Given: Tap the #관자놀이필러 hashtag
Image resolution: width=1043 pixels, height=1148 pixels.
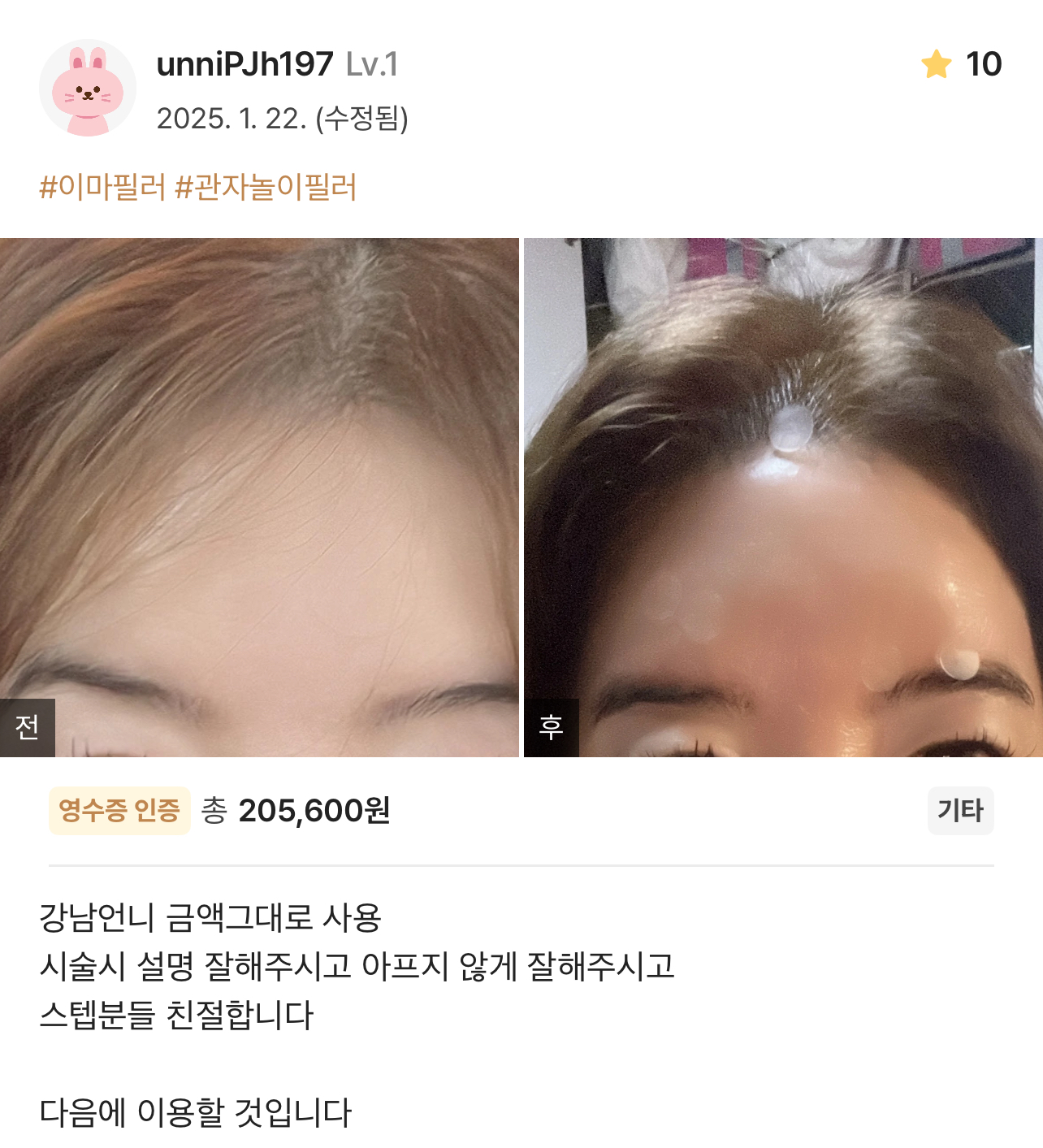Looking at the screenshot, I should click(266, 187).
